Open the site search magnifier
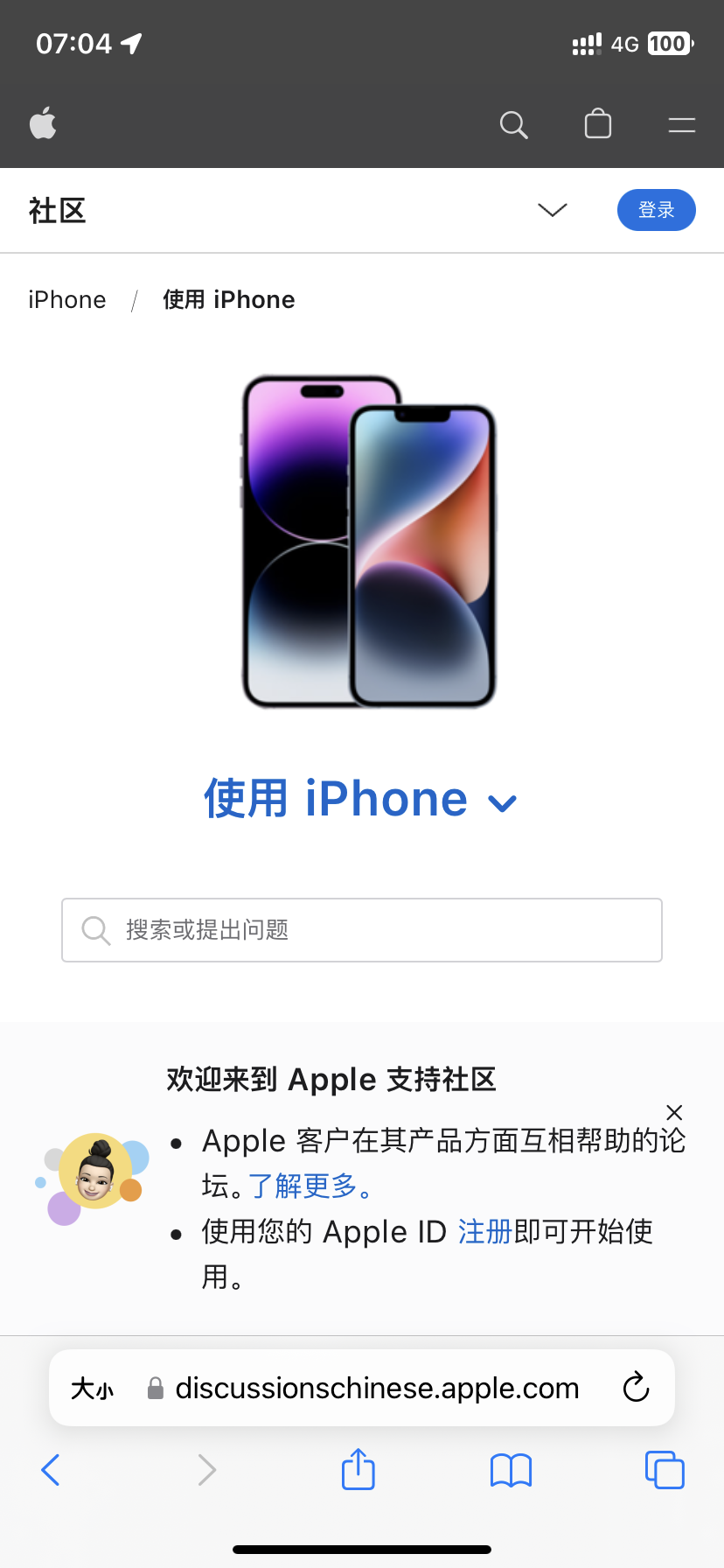Screen dimensions: 724x1568 tap(513, 125)
